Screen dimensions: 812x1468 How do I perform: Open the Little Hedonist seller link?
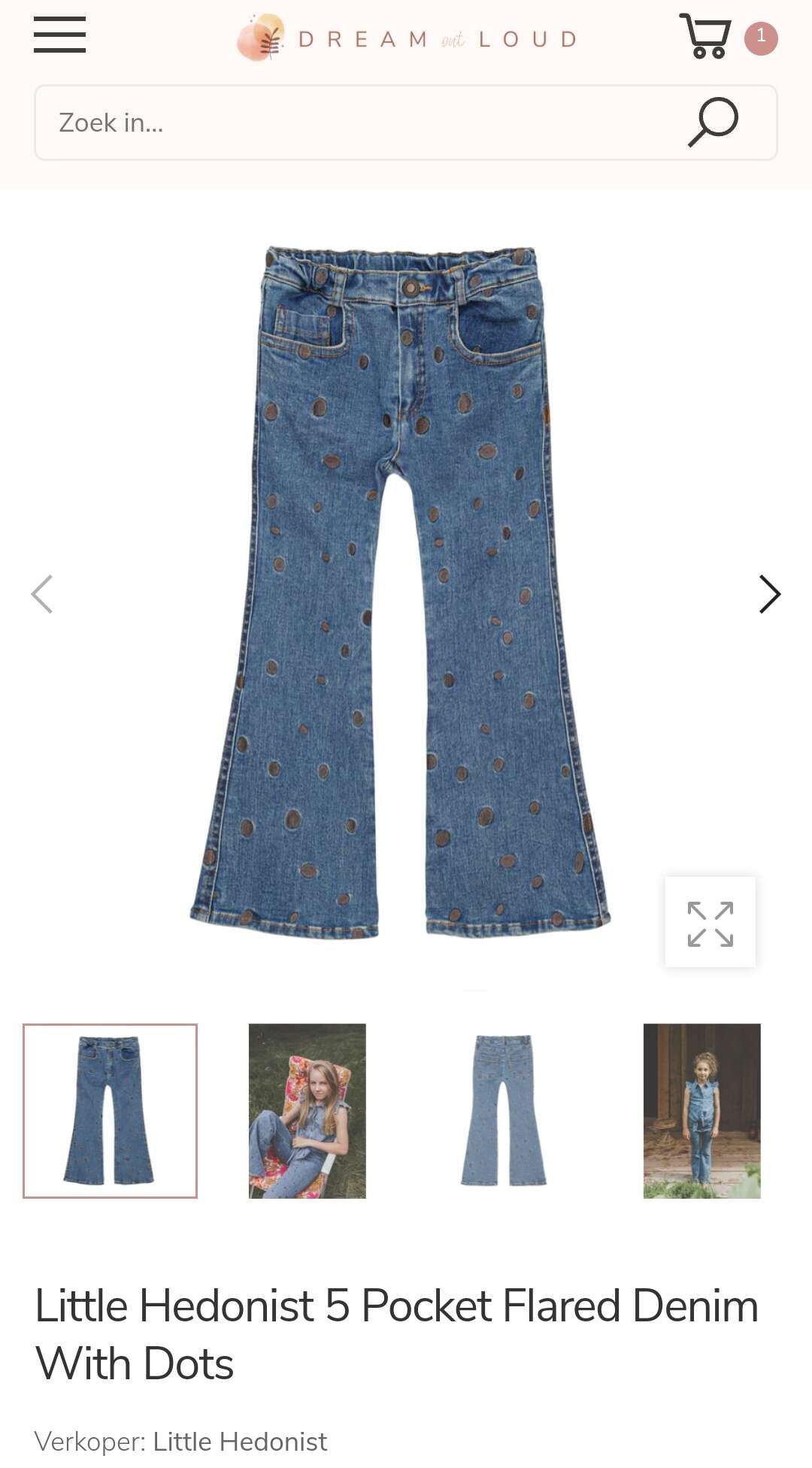pos(240,1442)
